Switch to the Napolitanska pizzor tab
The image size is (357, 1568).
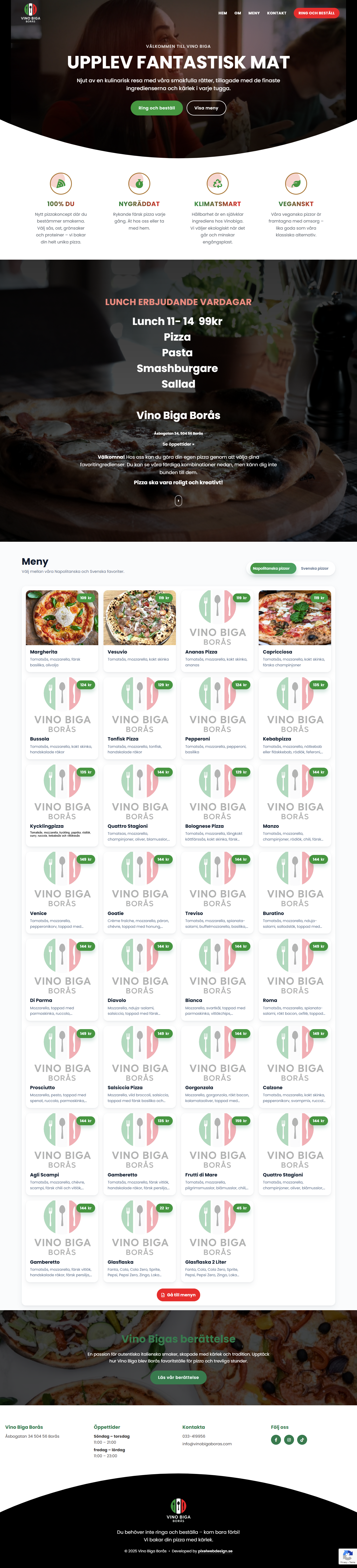coord(271,568)
